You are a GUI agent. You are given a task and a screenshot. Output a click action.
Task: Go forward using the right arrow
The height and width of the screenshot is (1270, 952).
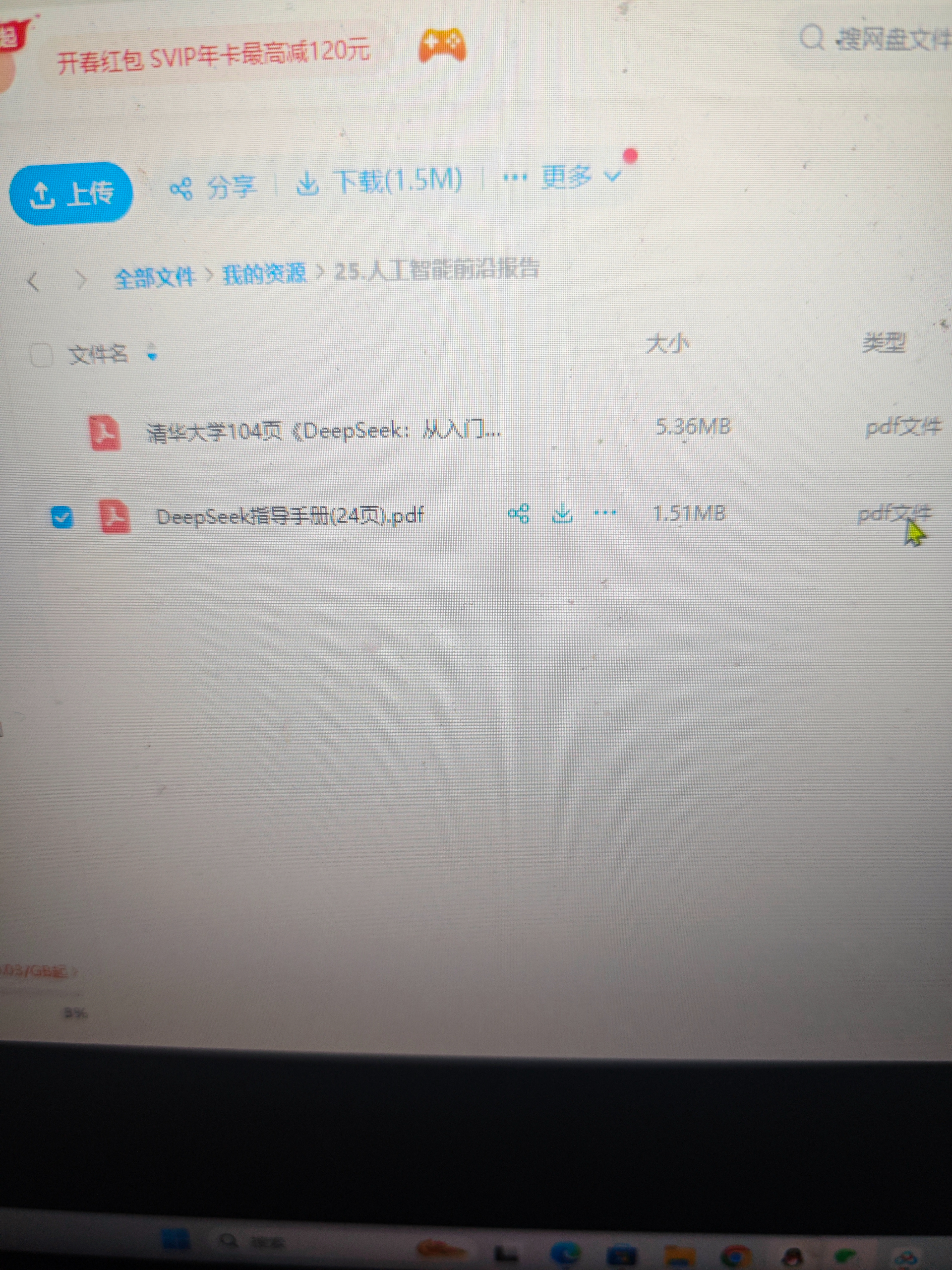[82, 280]
